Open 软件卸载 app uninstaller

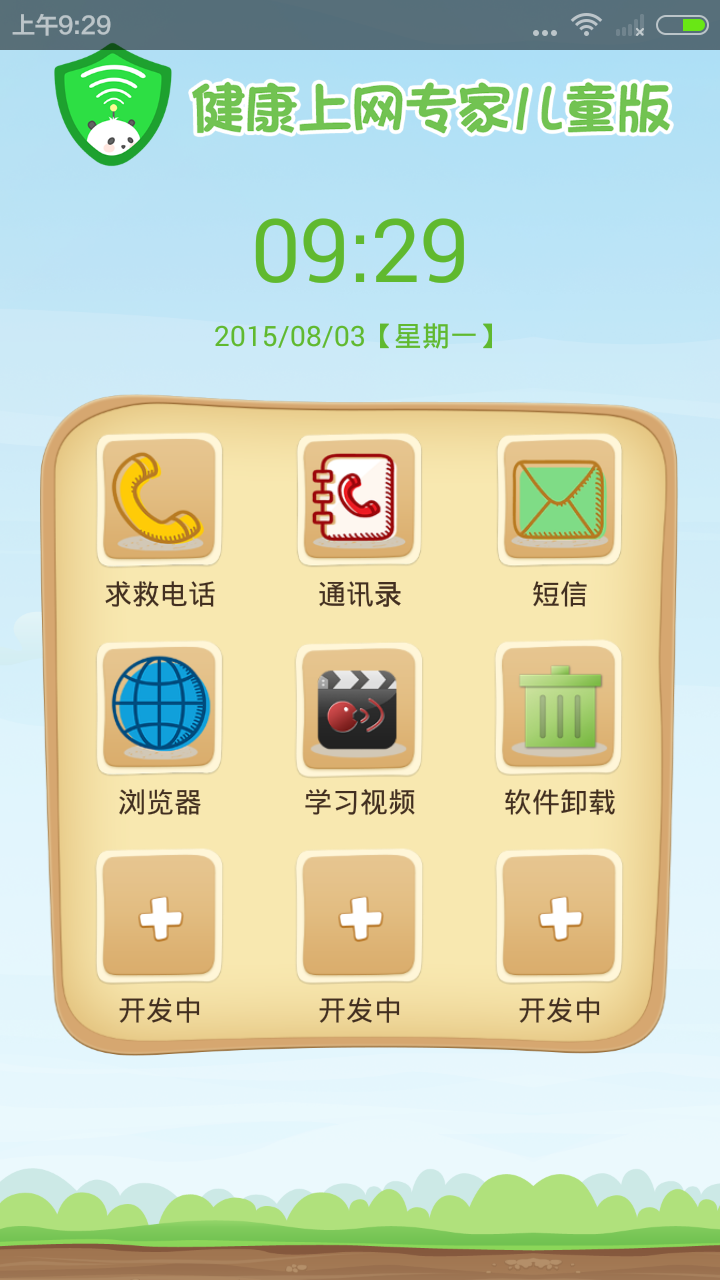click(559, 707)
